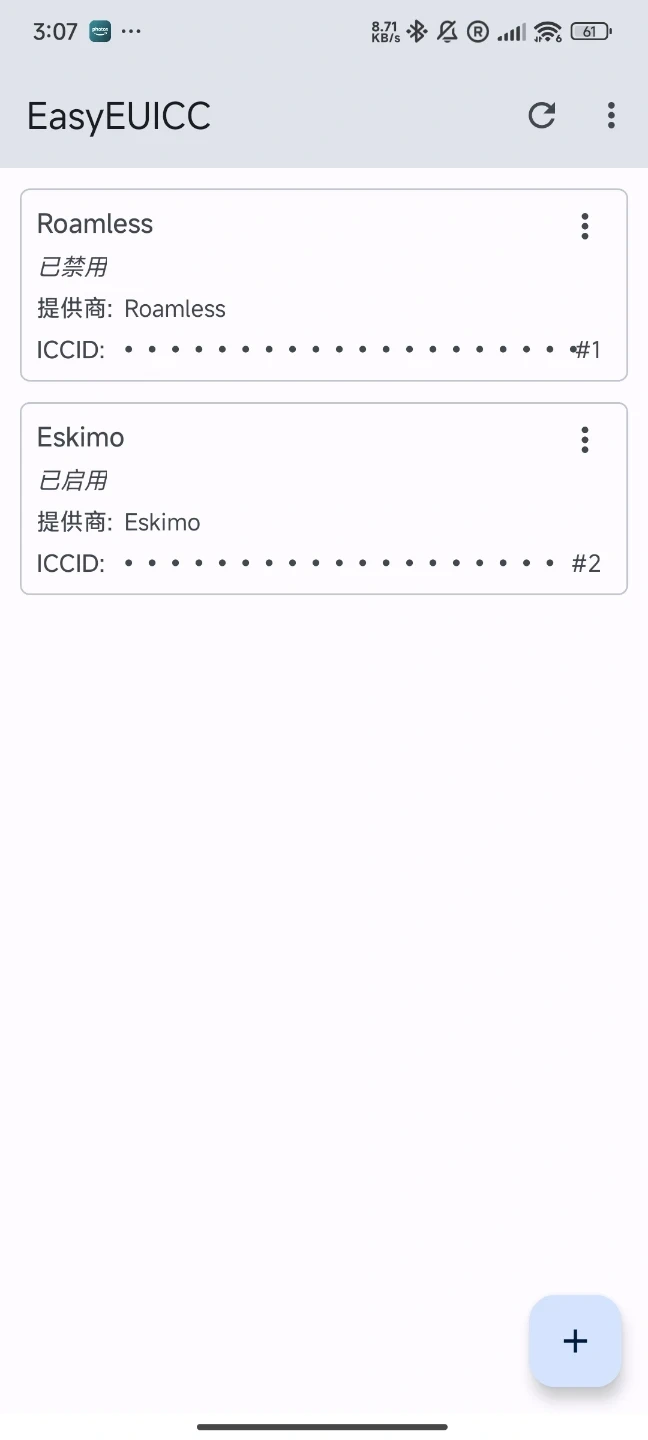Refresh the eSIM profile list
This screenshot has width=648, height=1440.
(x=542, y=116)
